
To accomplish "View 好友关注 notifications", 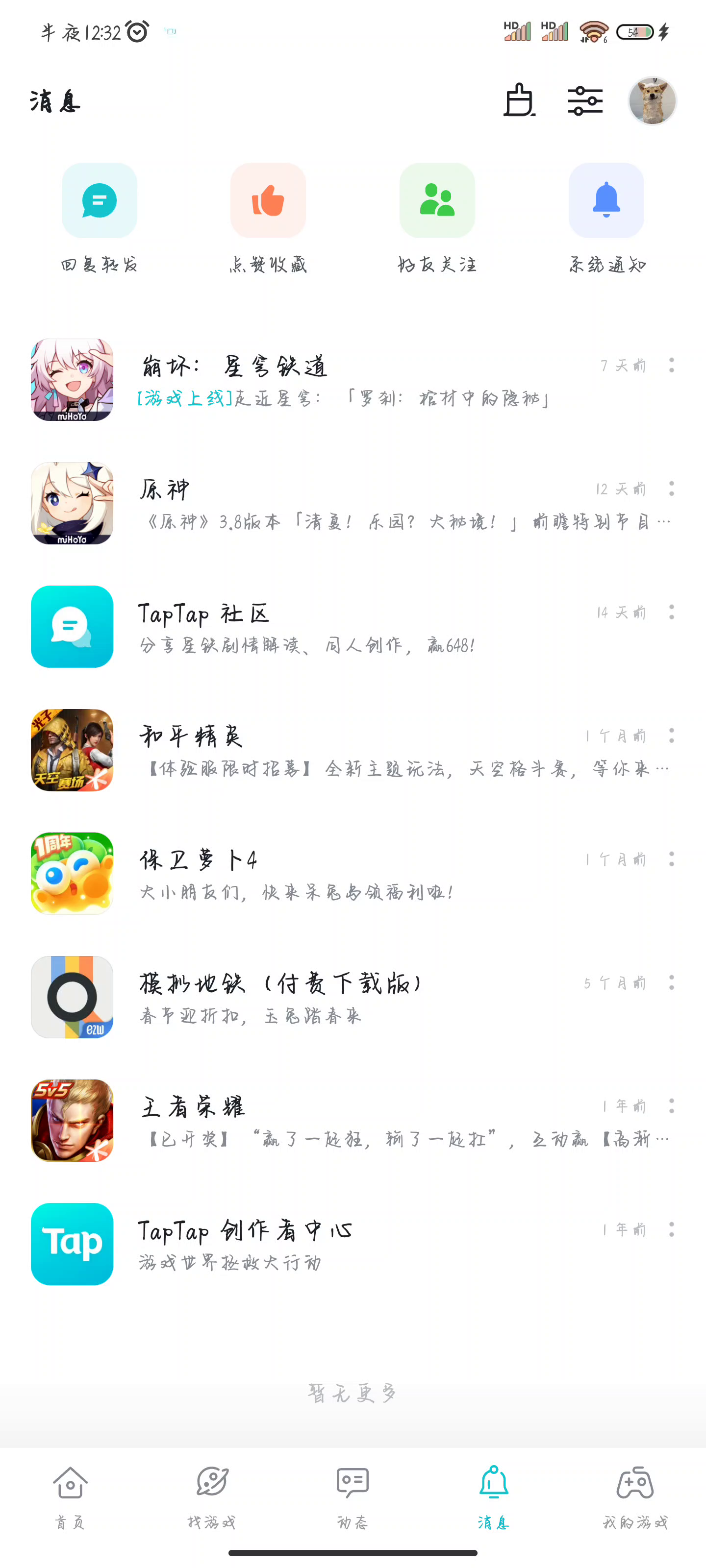I will click(437, 217).
